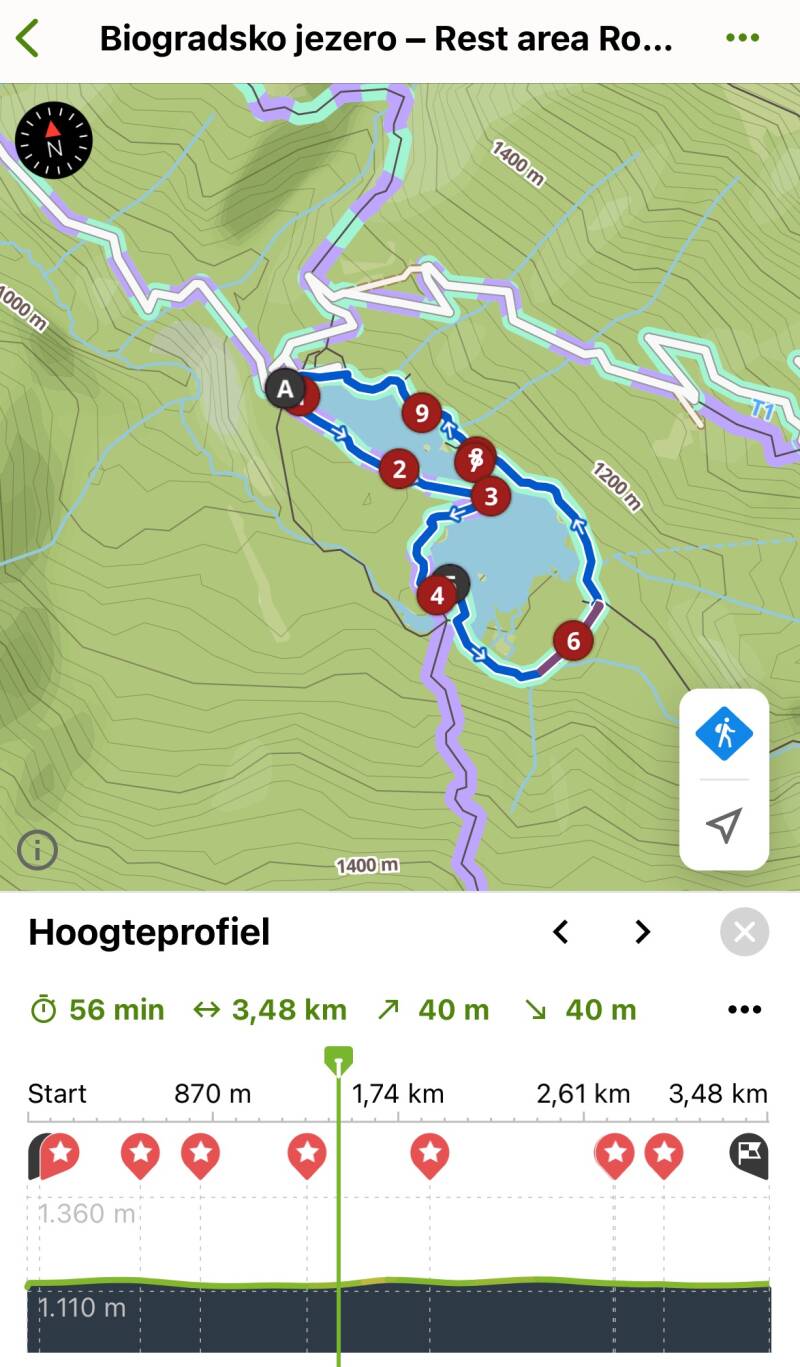Viewport: 800px width, 1367px height.
Task: Open the green overflow menu in header
Action: 742,39
